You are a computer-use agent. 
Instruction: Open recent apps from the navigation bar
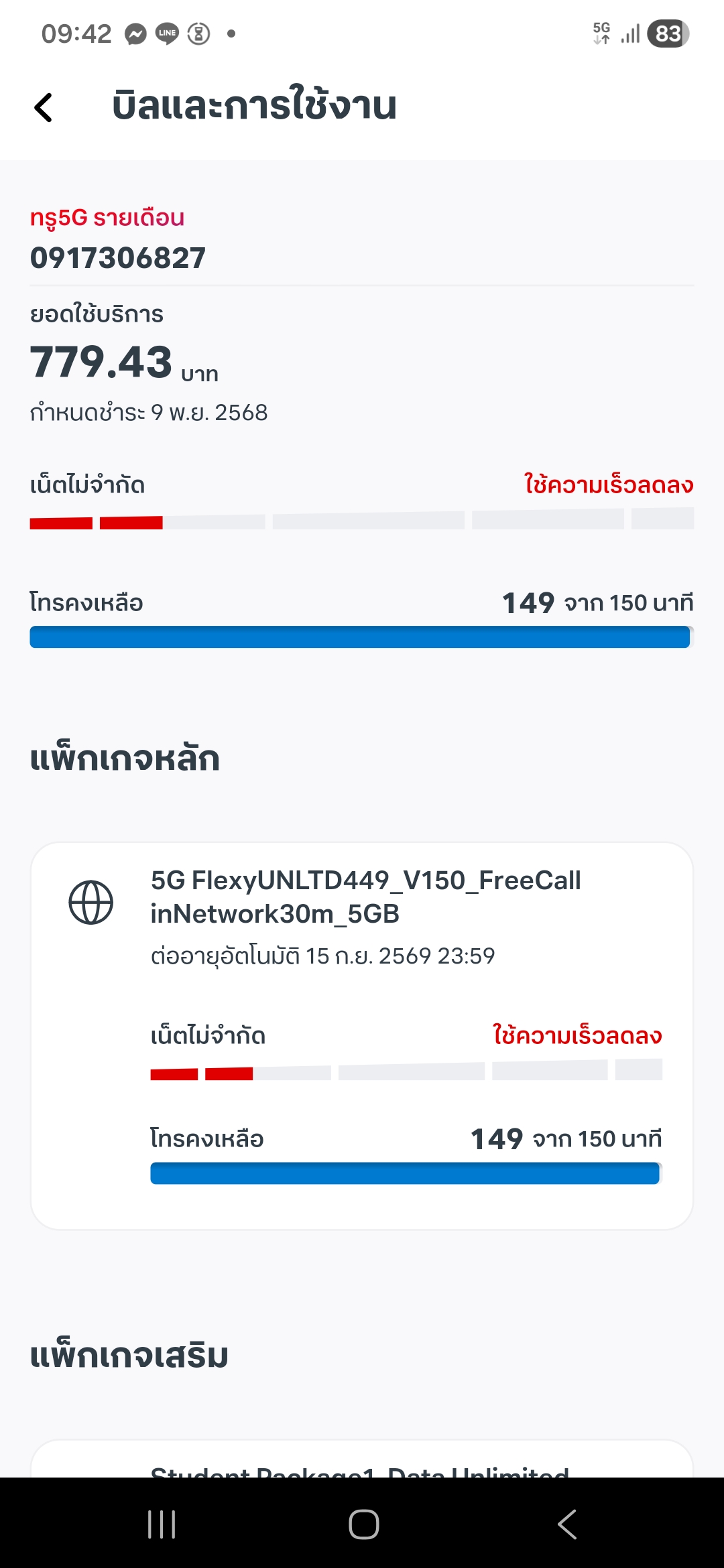click(162, 1524)
